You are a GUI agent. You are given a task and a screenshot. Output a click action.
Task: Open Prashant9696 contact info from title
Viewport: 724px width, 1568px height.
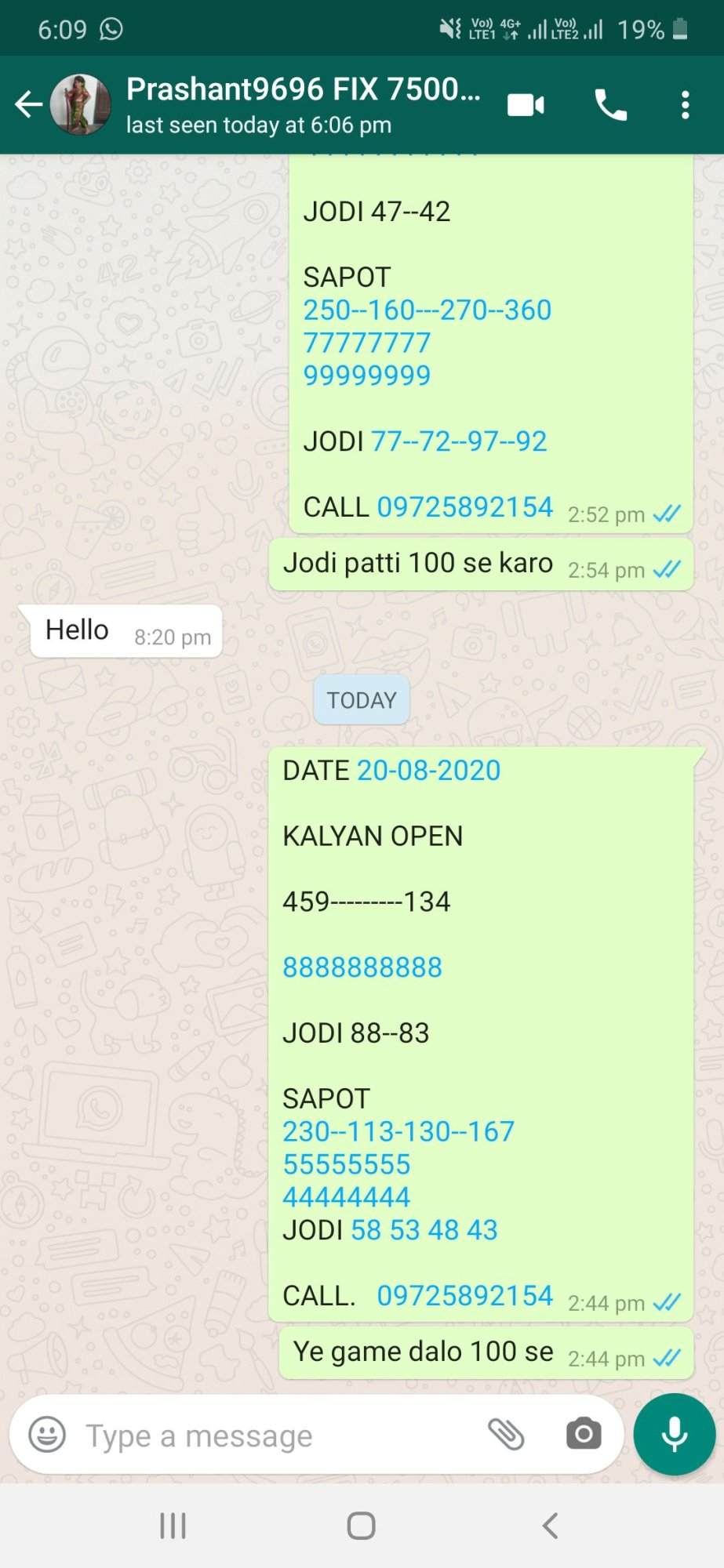click(x=303, y=89)
